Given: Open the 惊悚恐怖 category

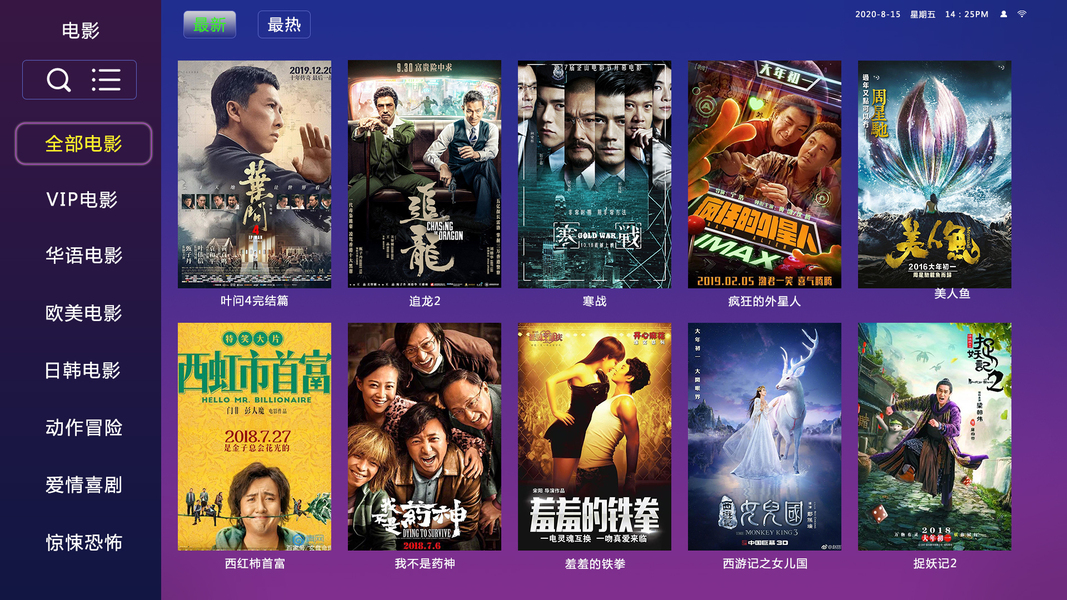Looking at the screenshot, I should [83, 542].
